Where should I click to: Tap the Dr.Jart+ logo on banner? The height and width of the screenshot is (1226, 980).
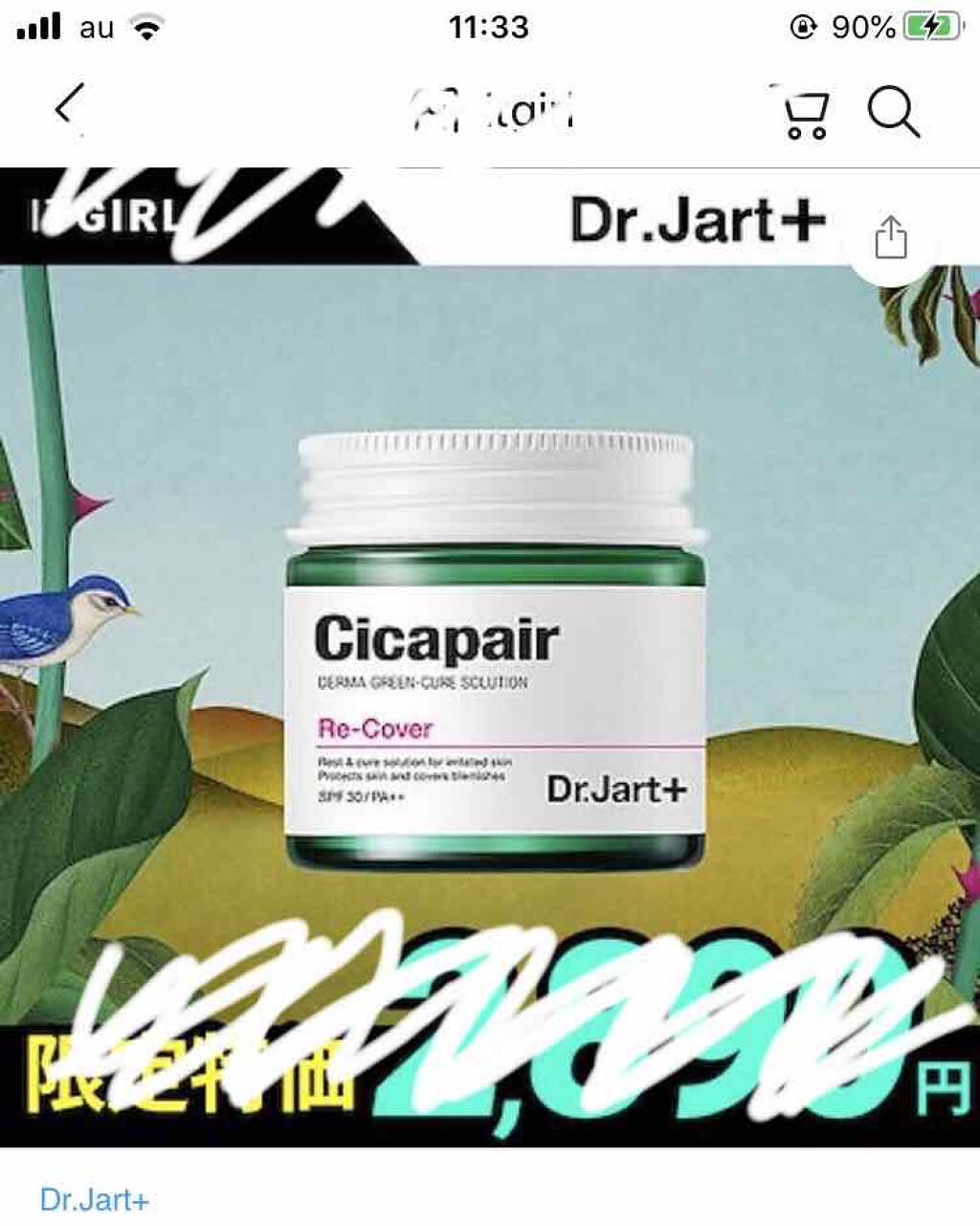coord(700,222)
